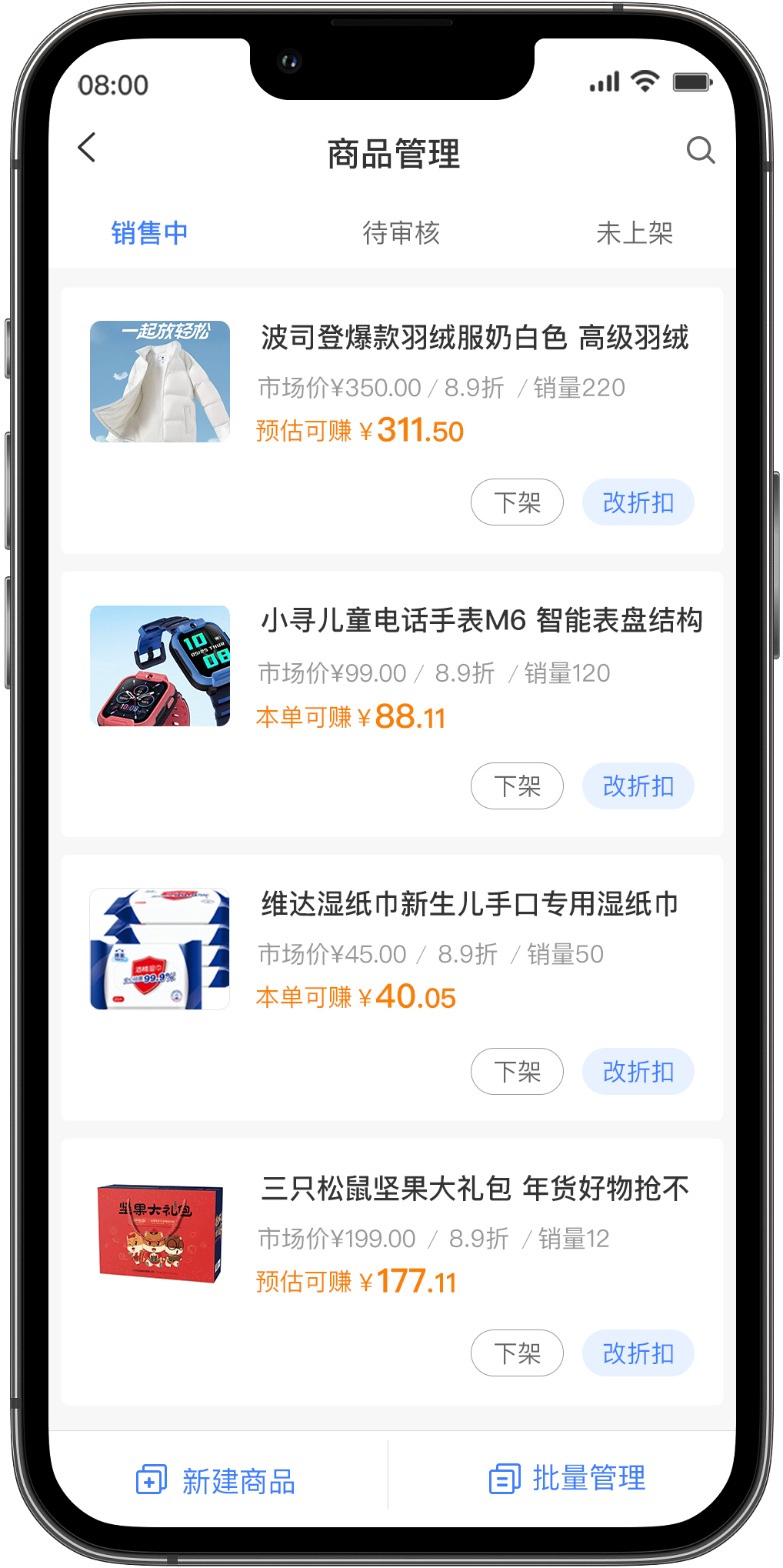Open the 波司登羽绒服 product card
The width and height of the screenshot is (783, 1568).
point(473,338)
